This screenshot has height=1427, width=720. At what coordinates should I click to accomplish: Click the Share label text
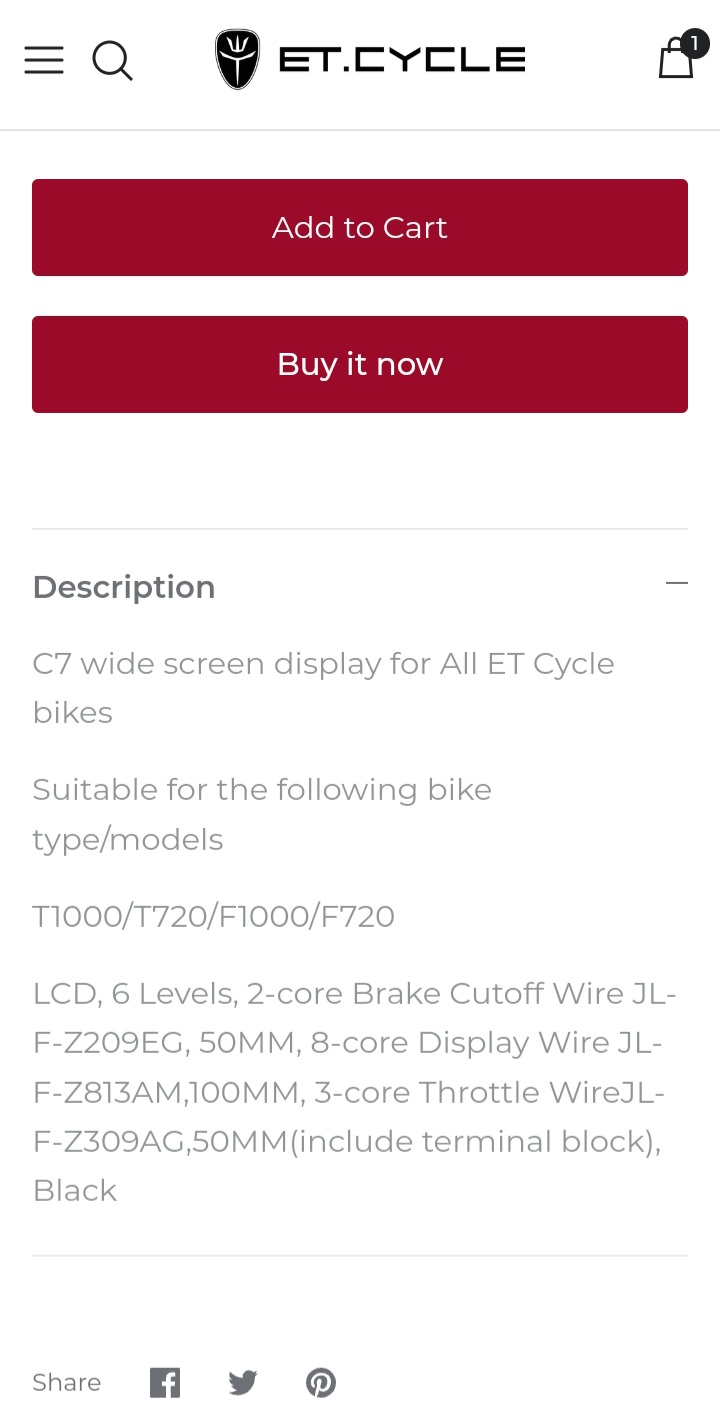click(x=66, y=1382)
